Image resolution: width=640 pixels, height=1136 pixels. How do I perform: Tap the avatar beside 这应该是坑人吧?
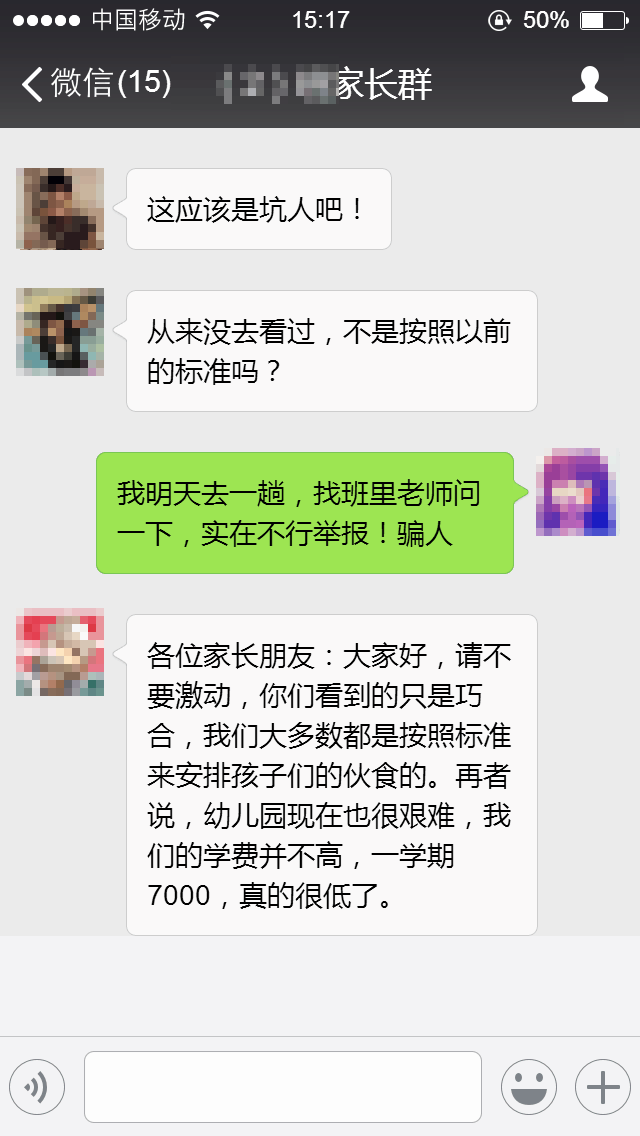point(60,209)
